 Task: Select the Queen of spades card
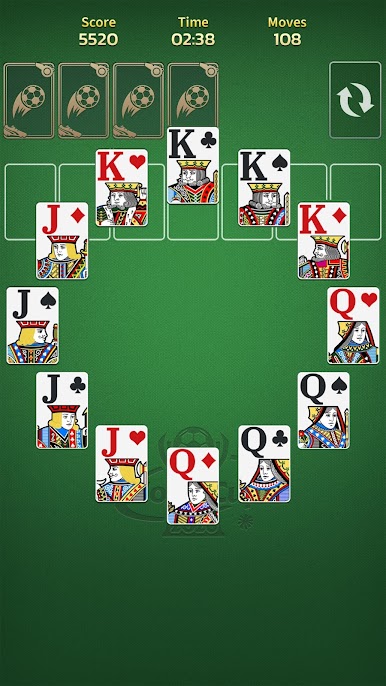324,410
